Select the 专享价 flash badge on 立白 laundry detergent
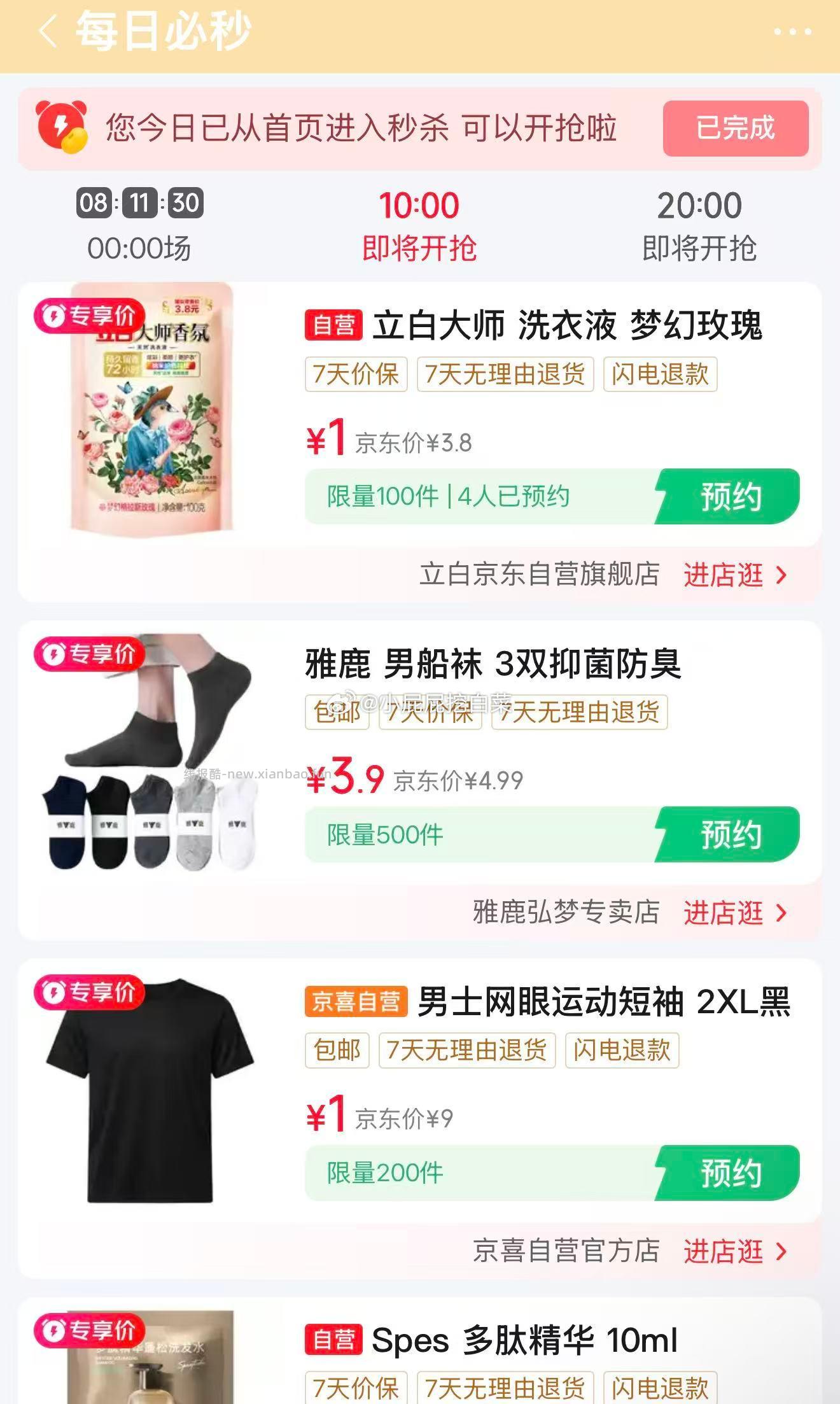840x1404 pixels. point(91,314)
